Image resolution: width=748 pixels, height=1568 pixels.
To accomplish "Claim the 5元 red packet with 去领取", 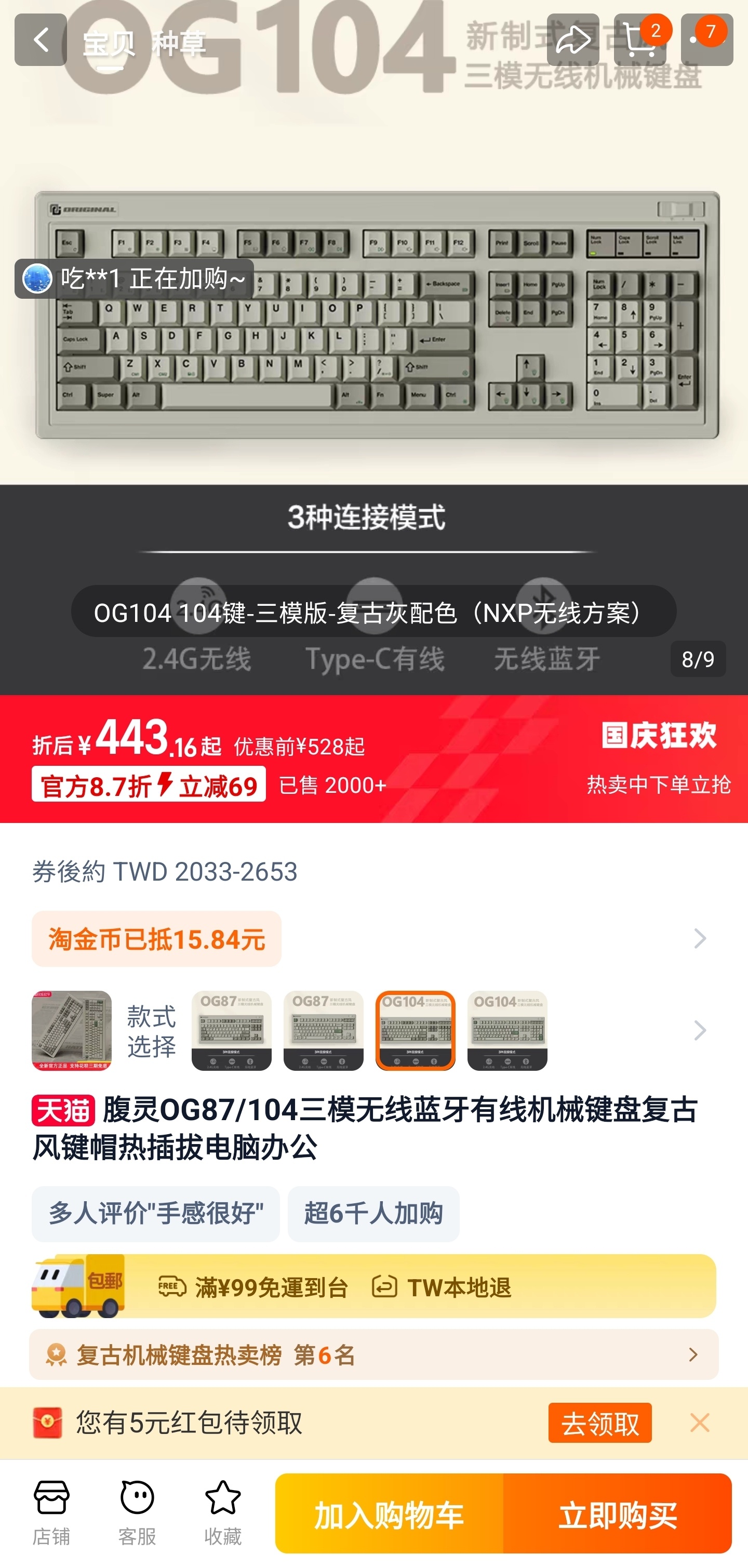I will pos(599,1423).
